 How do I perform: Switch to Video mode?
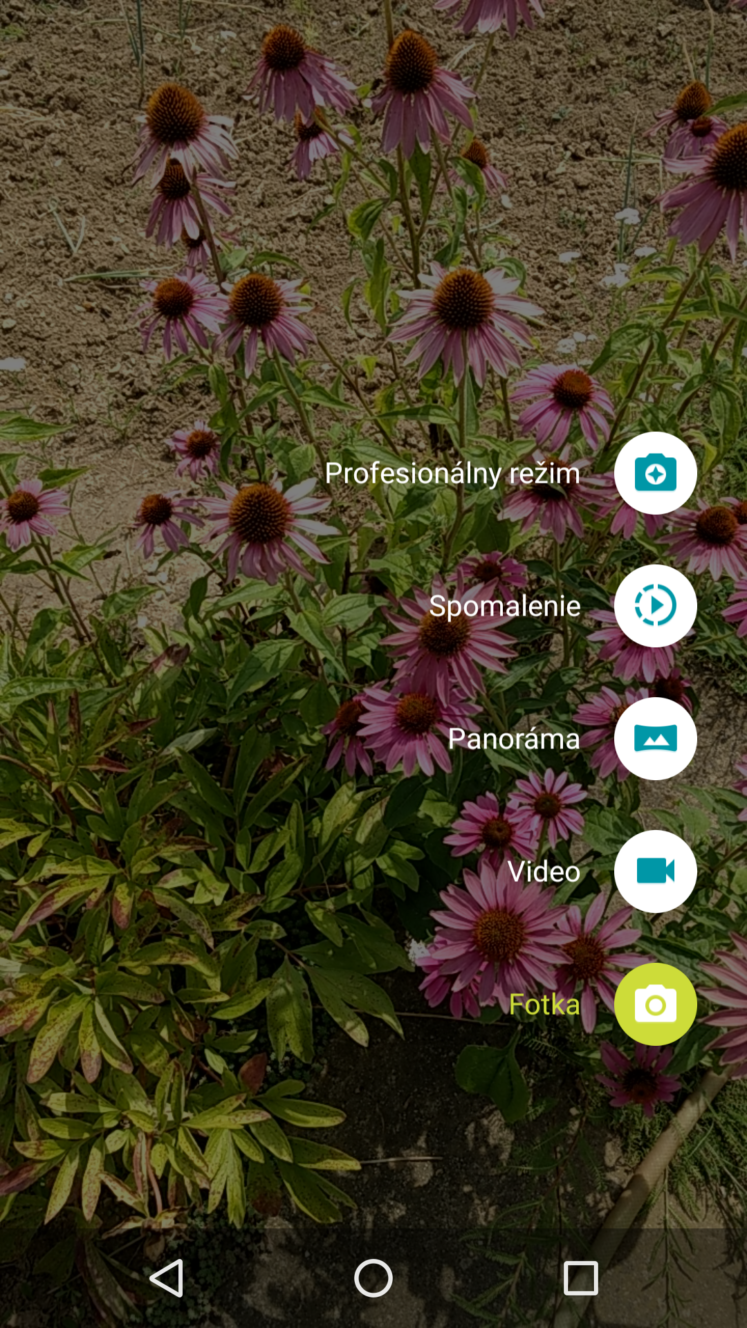click(655, 871)
